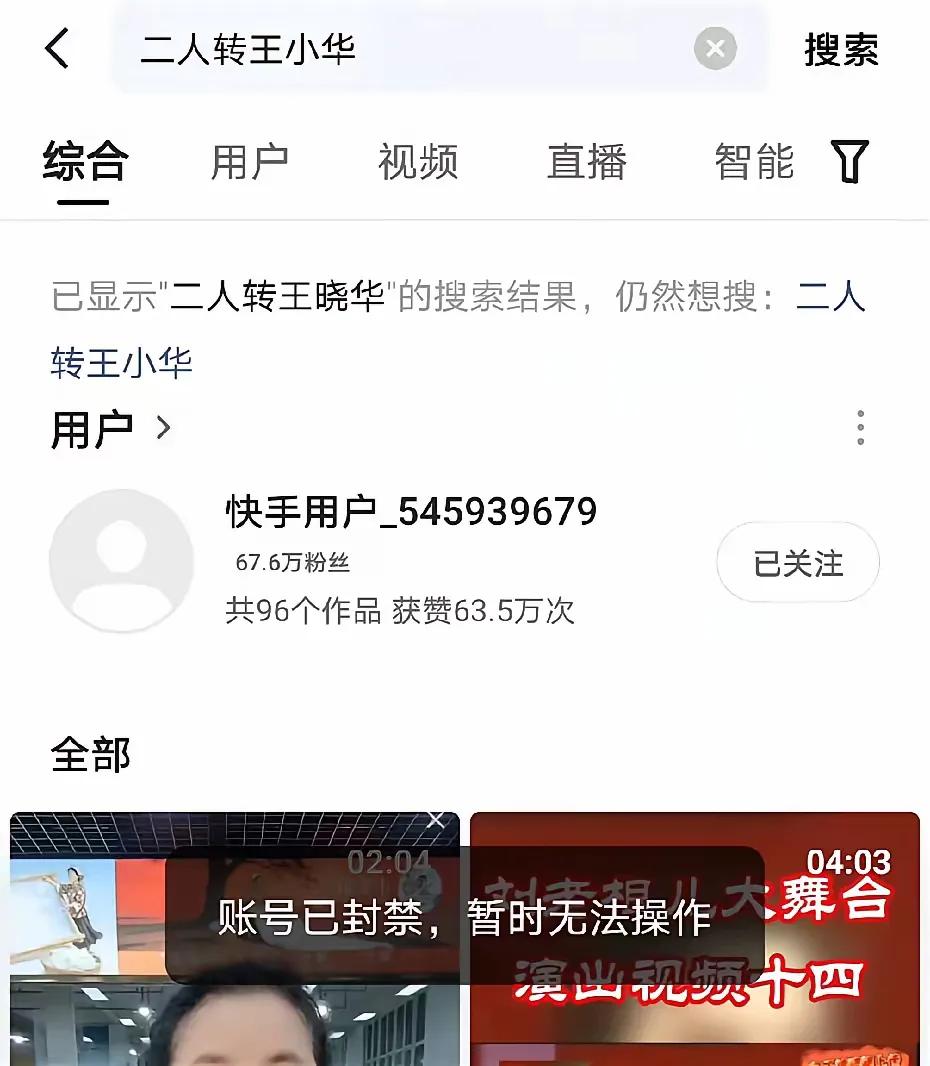Viewport: 930px width, 1066px height.
Task: Tap the 已关注 button
Action: pos(797,563)
